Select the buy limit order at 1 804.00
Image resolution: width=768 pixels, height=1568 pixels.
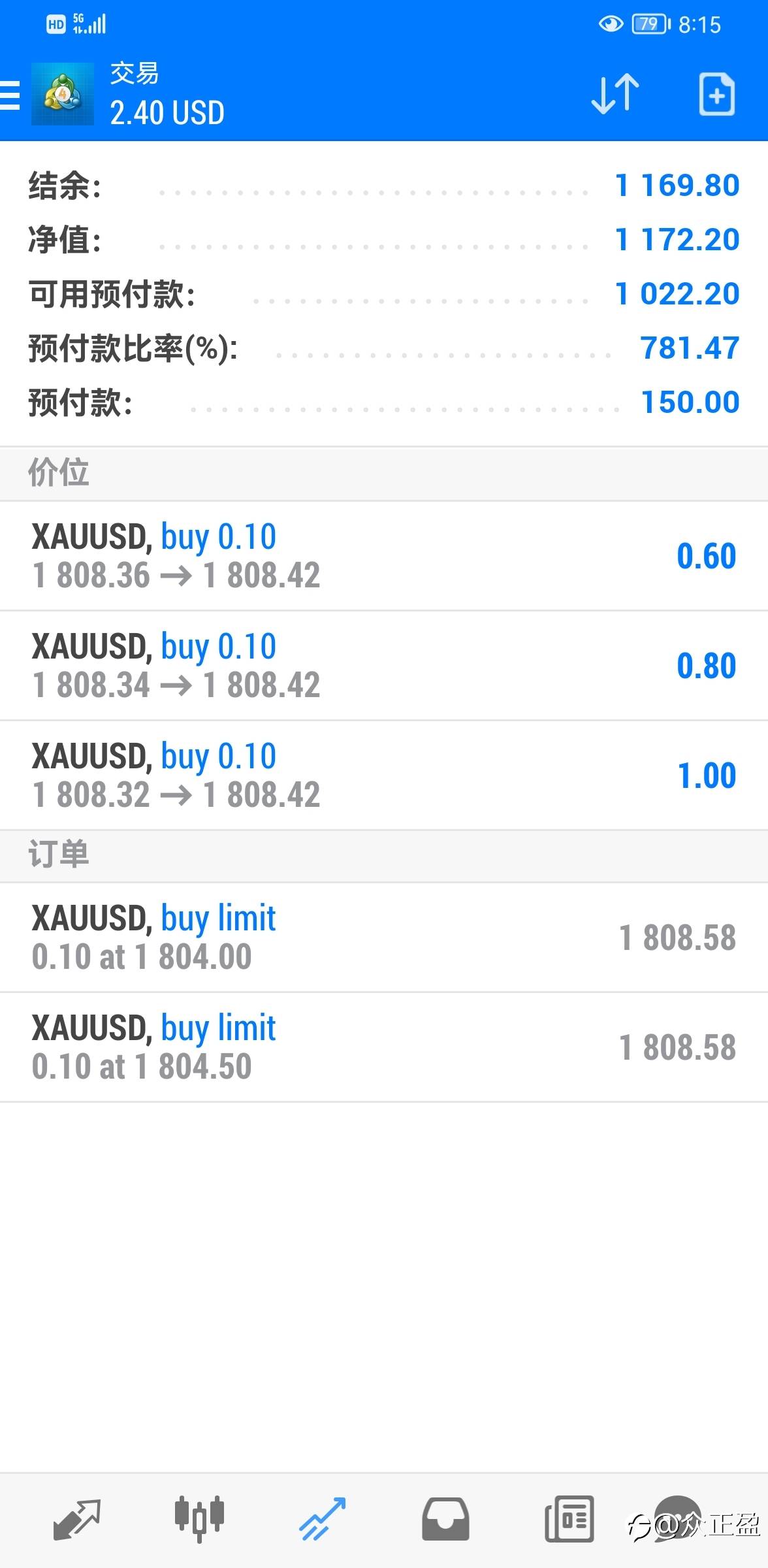click(384, 938)
